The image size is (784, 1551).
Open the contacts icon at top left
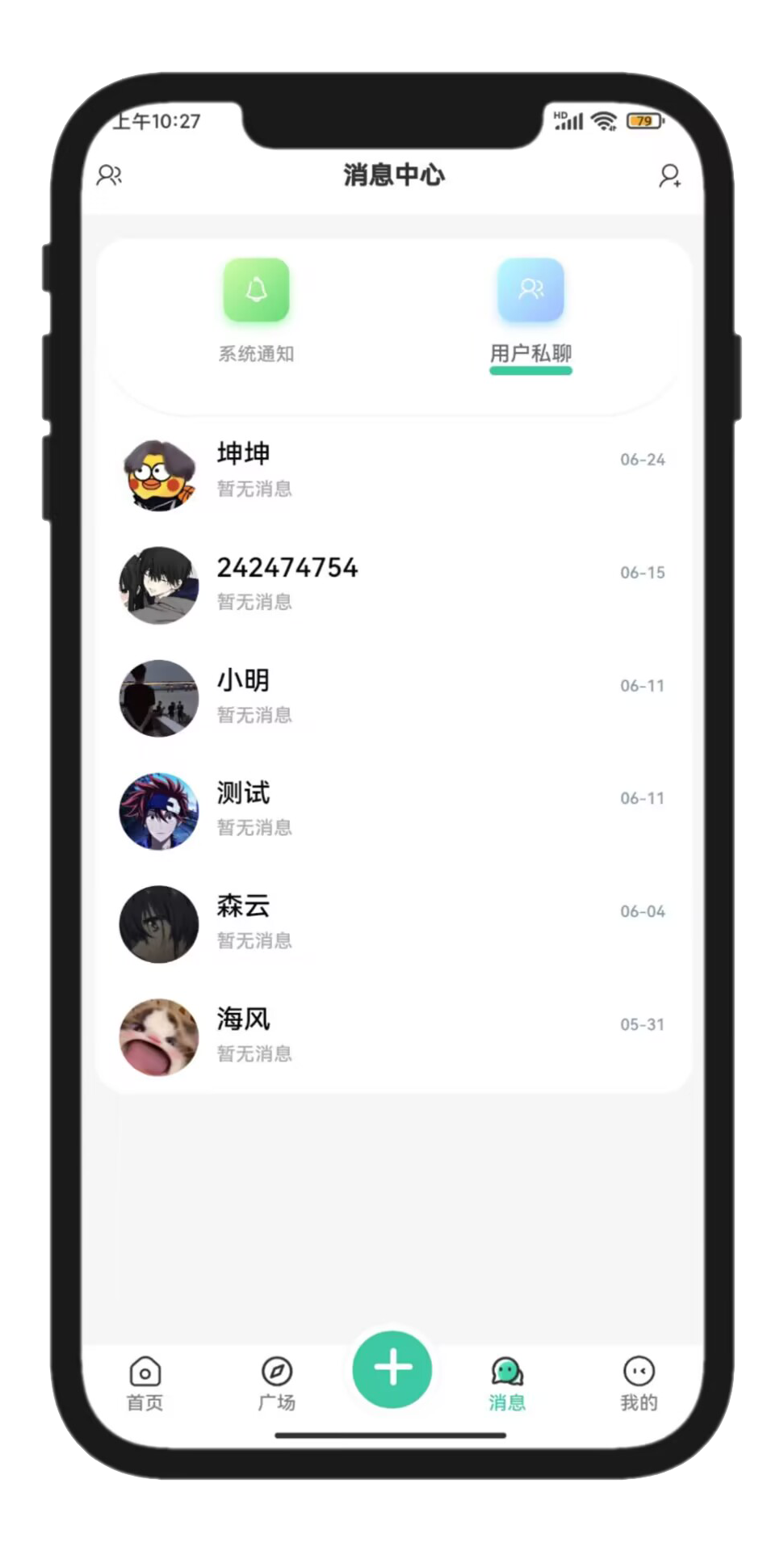(x=109, y=174)
